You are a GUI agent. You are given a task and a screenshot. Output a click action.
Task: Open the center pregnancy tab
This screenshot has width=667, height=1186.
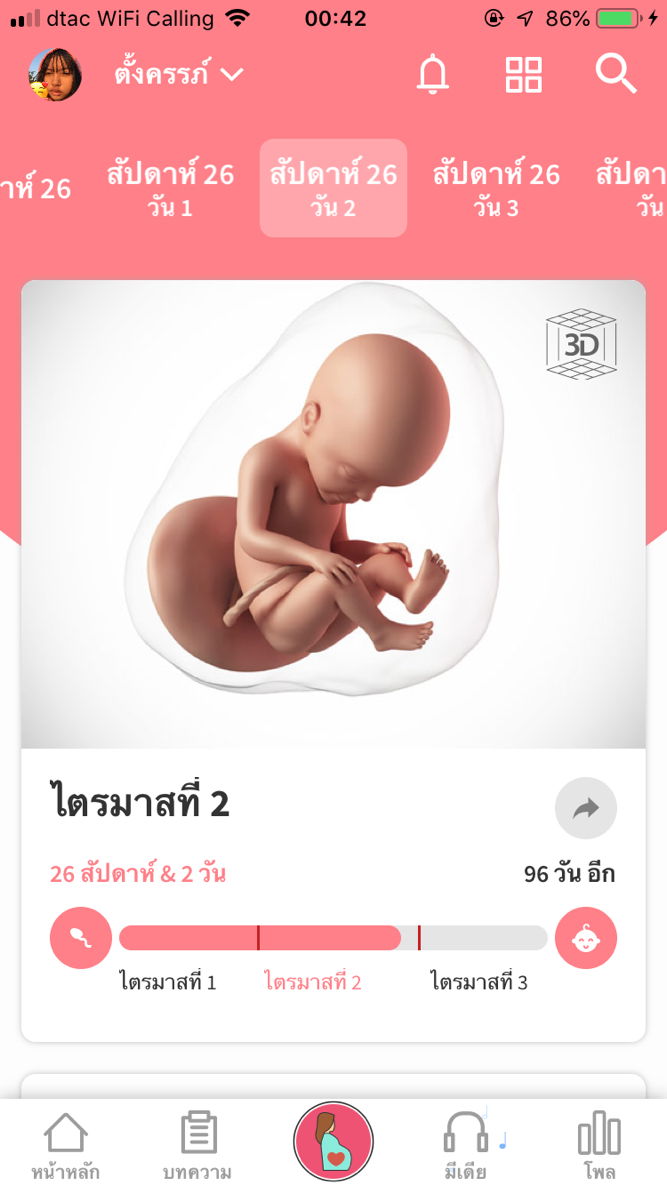tap(333, 1142)
